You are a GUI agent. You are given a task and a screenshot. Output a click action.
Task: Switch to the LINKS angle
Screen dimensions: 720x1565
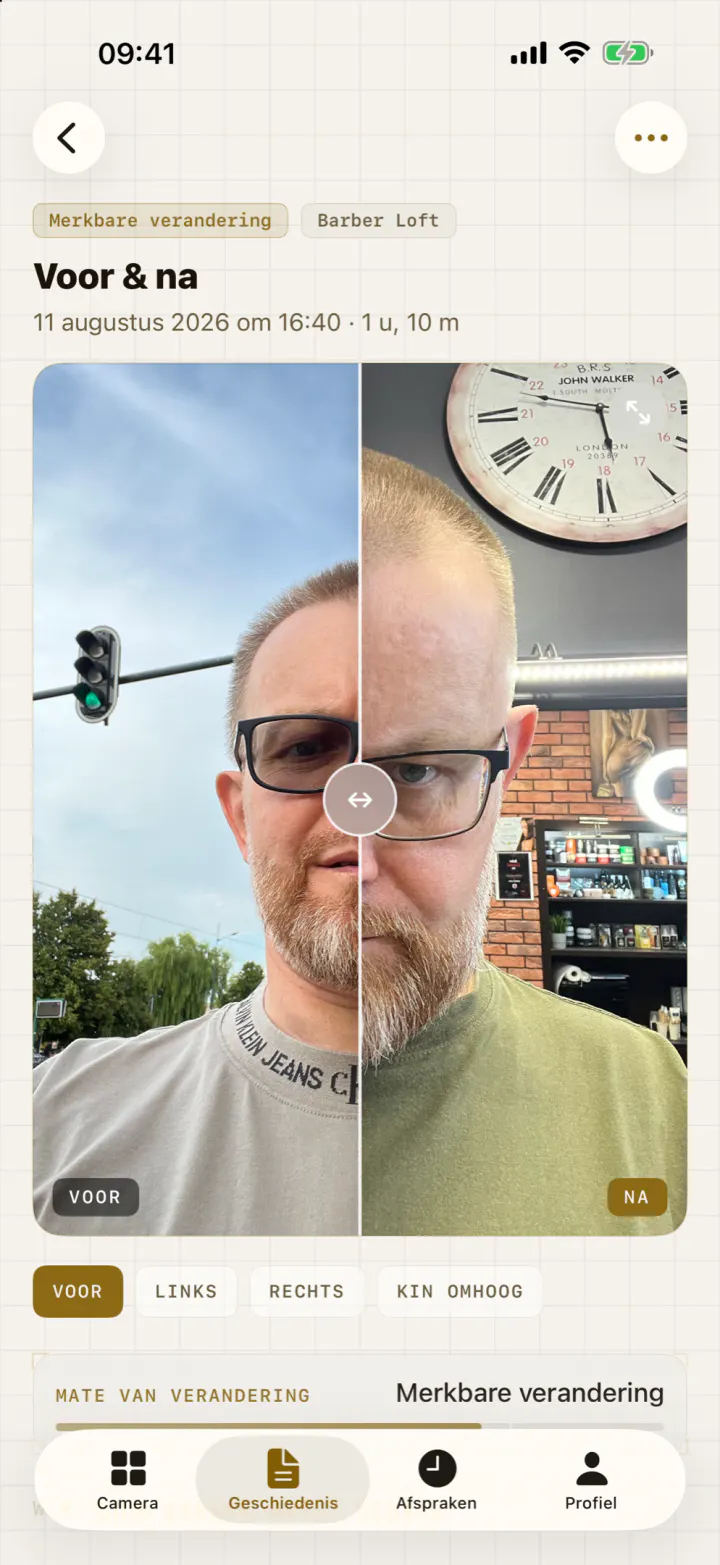click(186, 1291)
